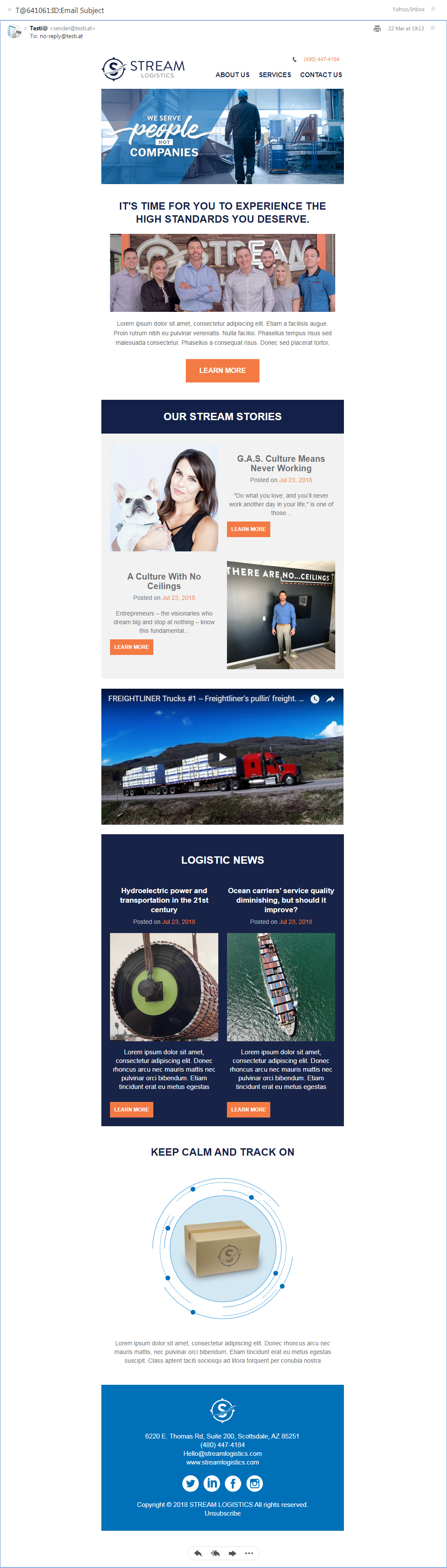Play the Freightliner Trucks video

[x=222, y=757]
